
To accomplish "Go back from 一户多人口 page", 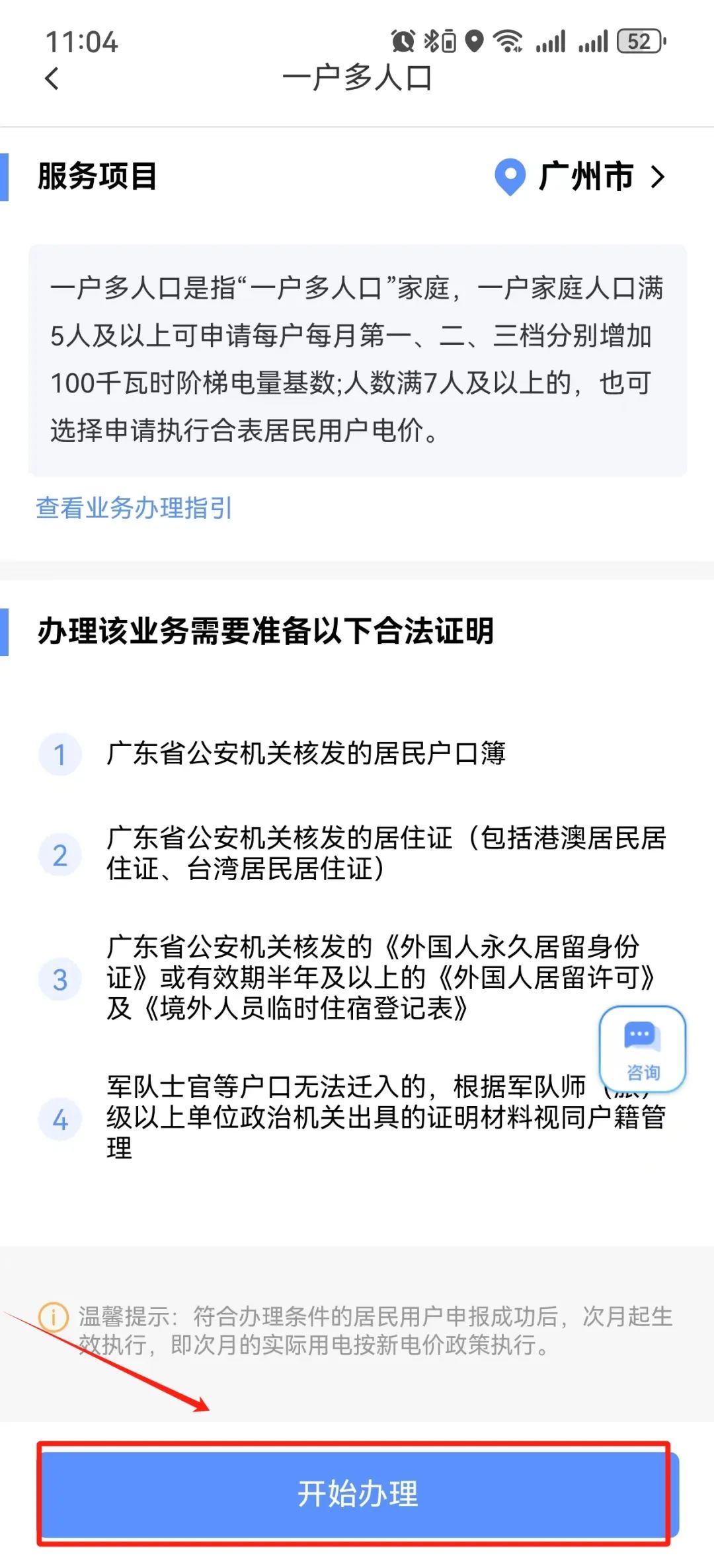I will (x=52, y=79).
